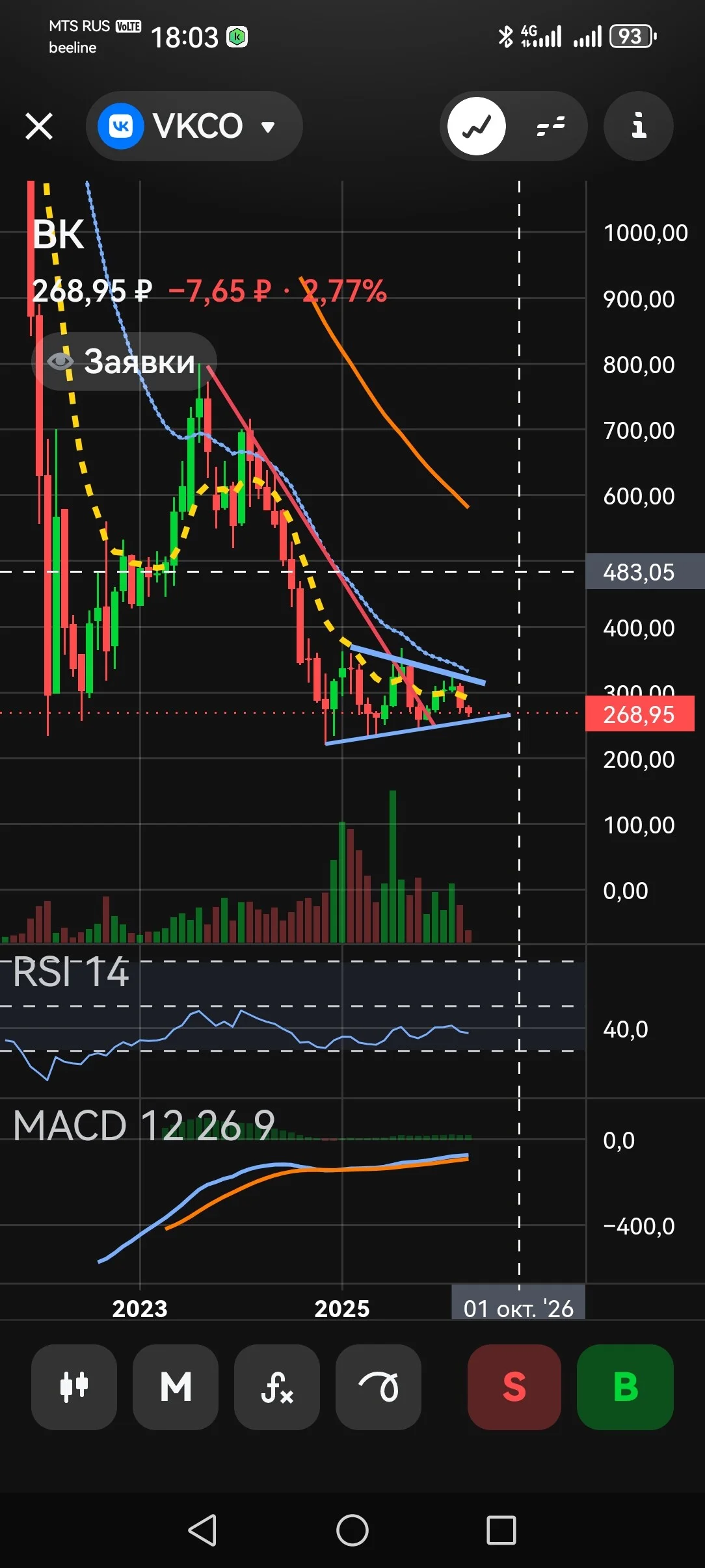Open instrument info
Viewport: 705px width, 1568px height.
tap(639, 126)
